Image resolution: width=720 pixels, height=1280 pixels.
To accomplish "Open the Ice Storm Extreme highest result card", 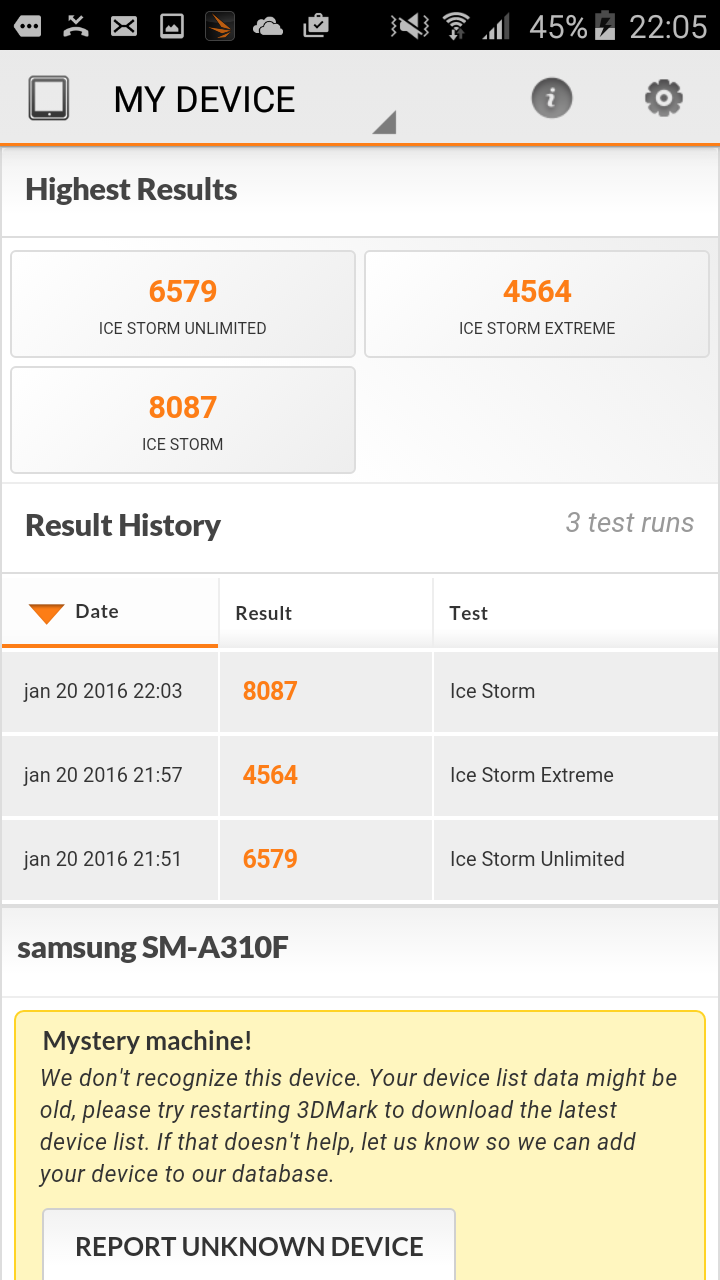I will click(537, 304).
